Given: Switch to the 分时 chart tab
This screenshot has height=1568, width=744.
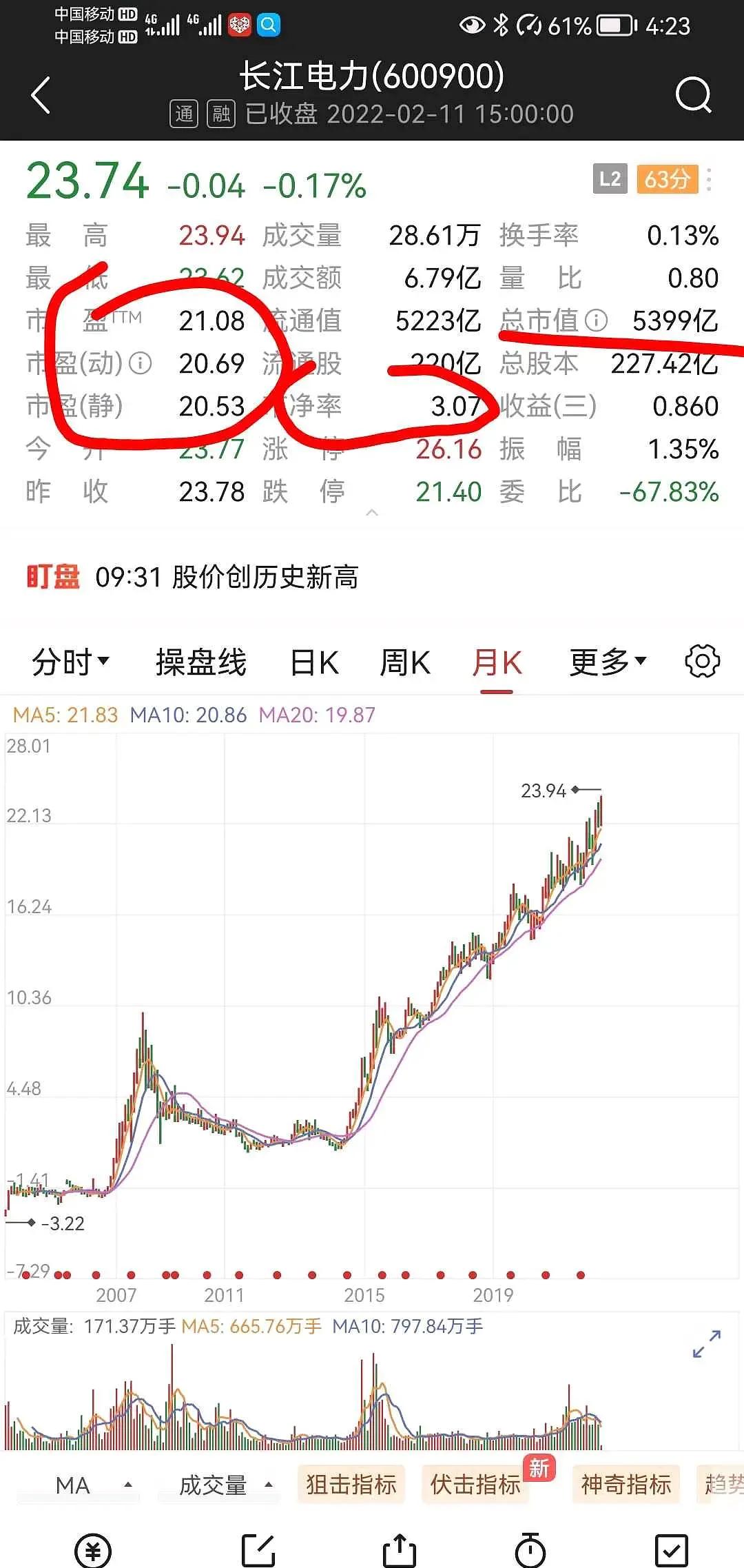Looking at the screenshot, I should [x=70, y=662].
